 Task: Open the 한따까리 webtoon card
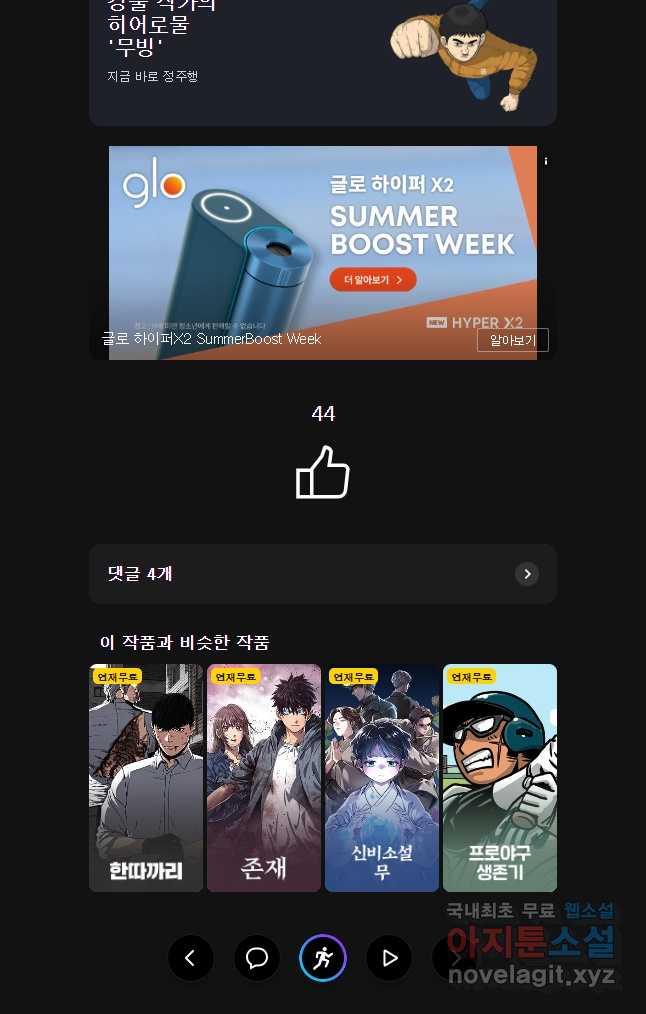(146, 778)
